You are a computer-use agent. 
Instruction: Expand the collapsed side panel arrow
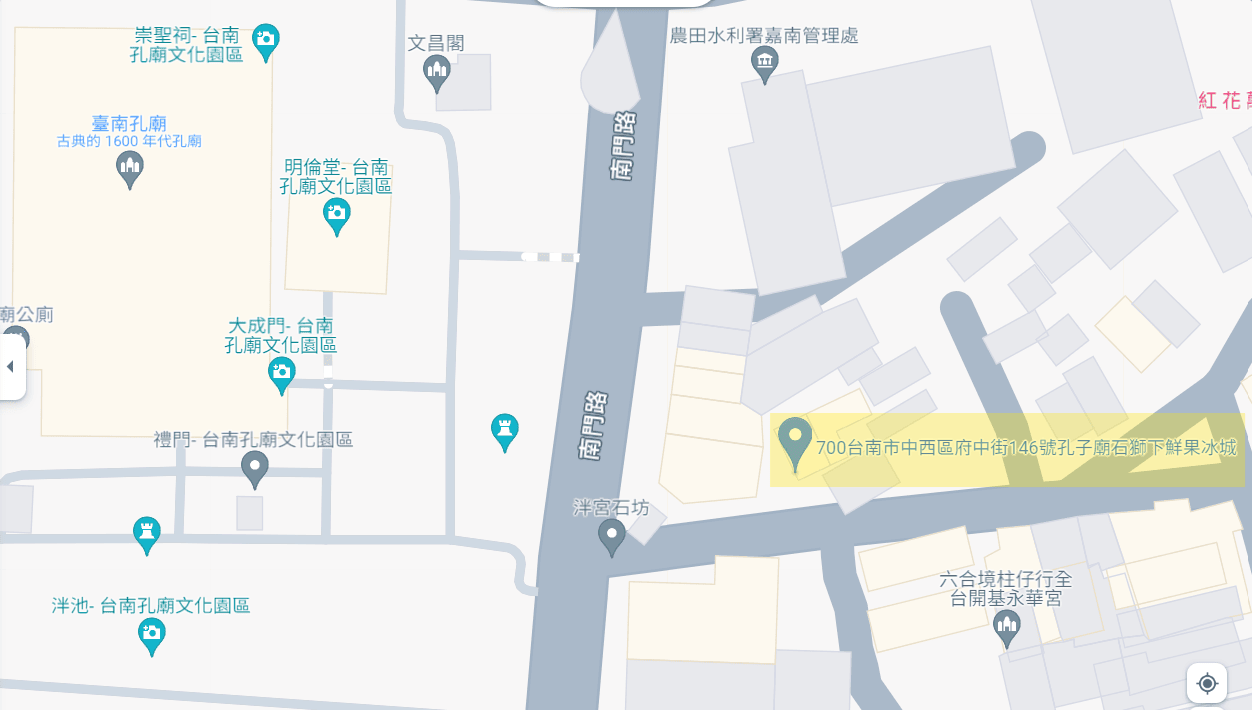click(x=11, y=367)
